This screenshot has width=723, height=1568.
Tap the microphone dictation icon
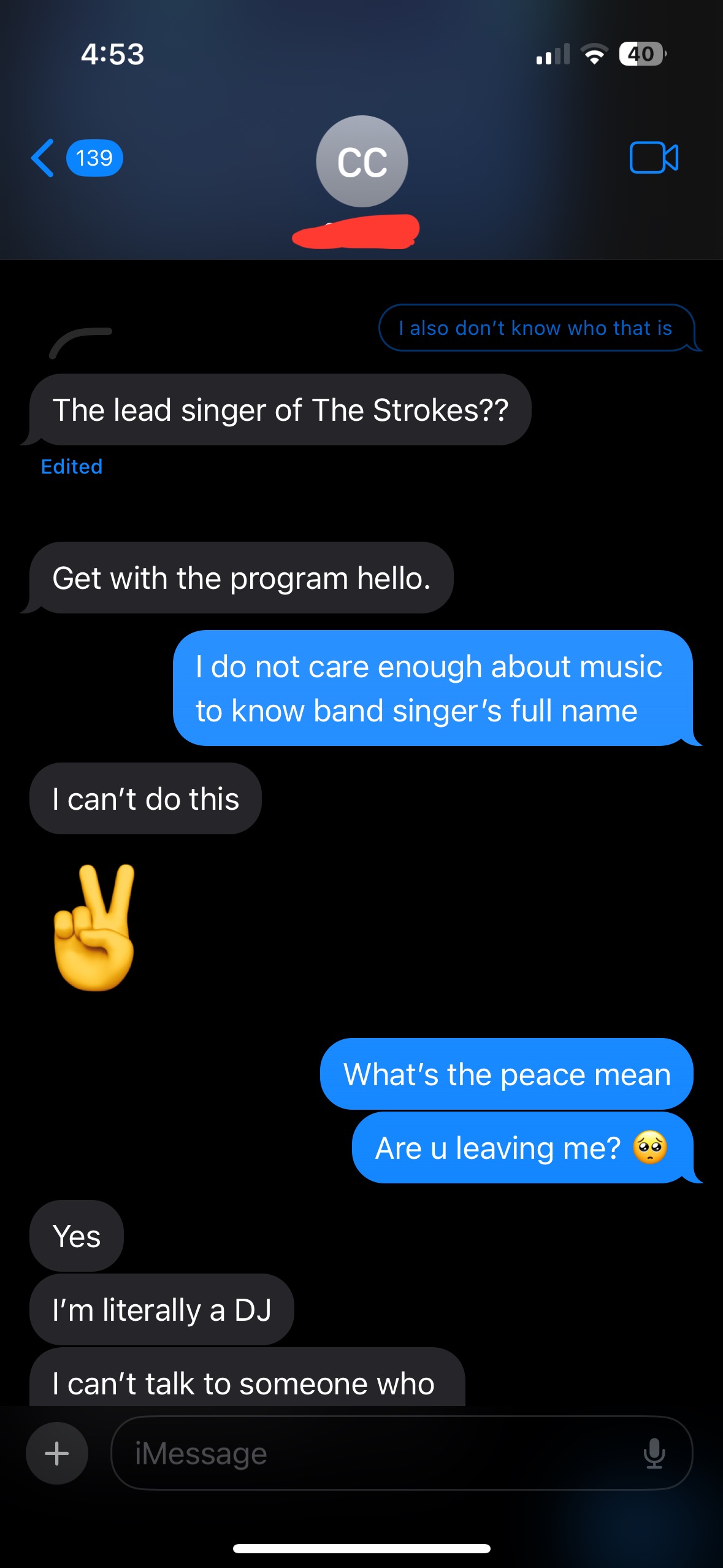654,1453
